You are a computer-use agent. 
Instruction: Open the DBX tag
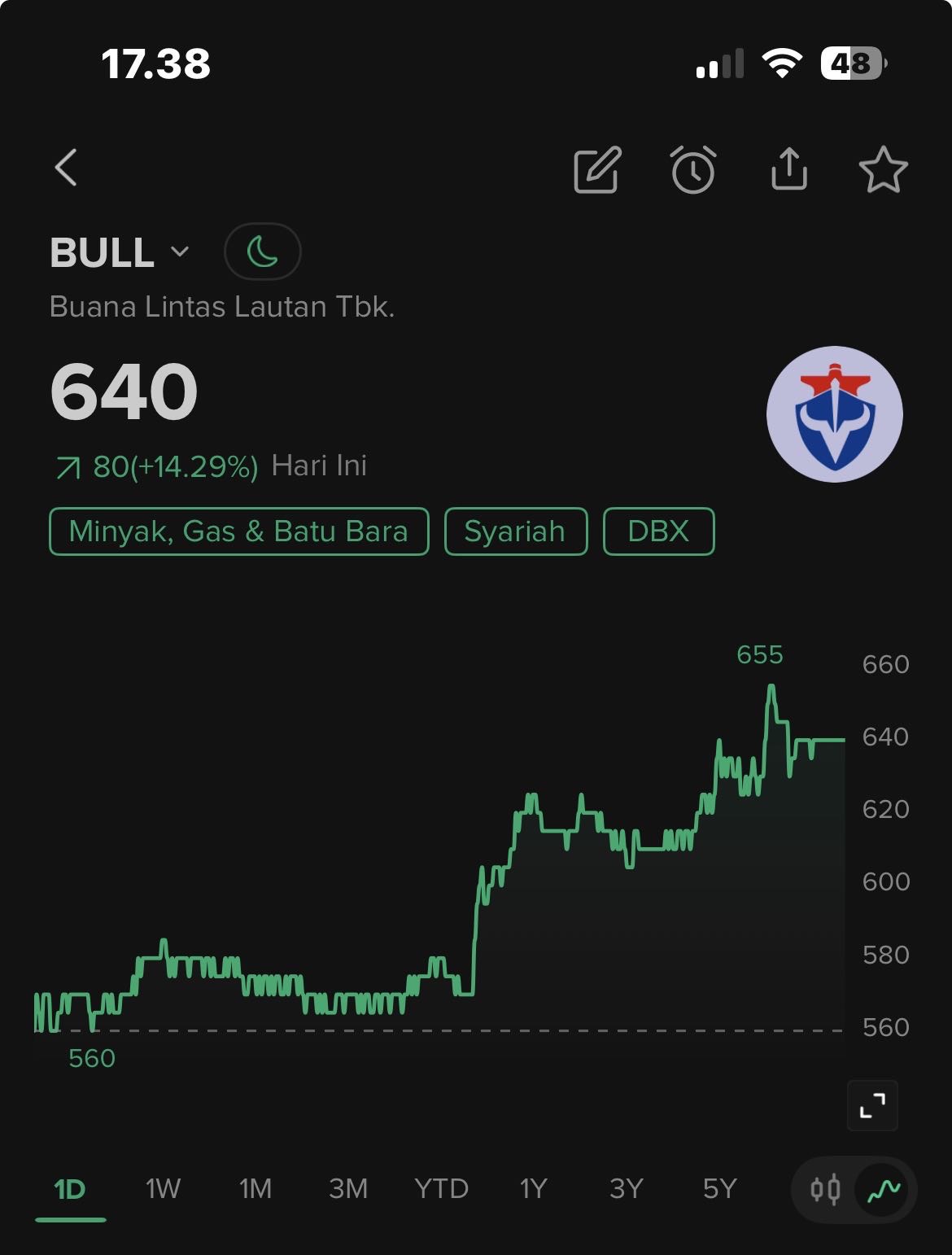[x=658, y=531]
